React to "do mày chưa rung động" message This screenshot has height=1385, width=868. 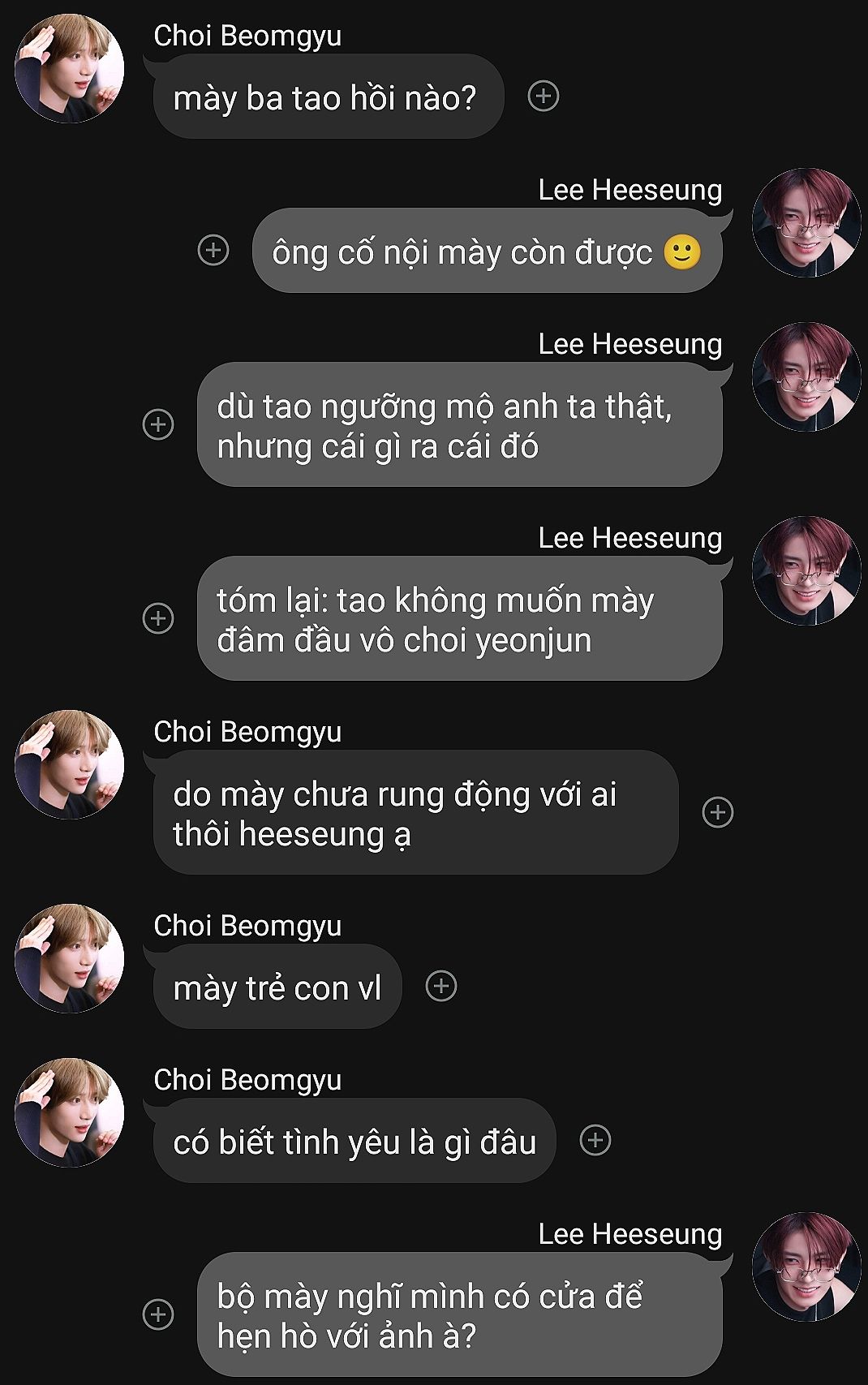[717, 812]
